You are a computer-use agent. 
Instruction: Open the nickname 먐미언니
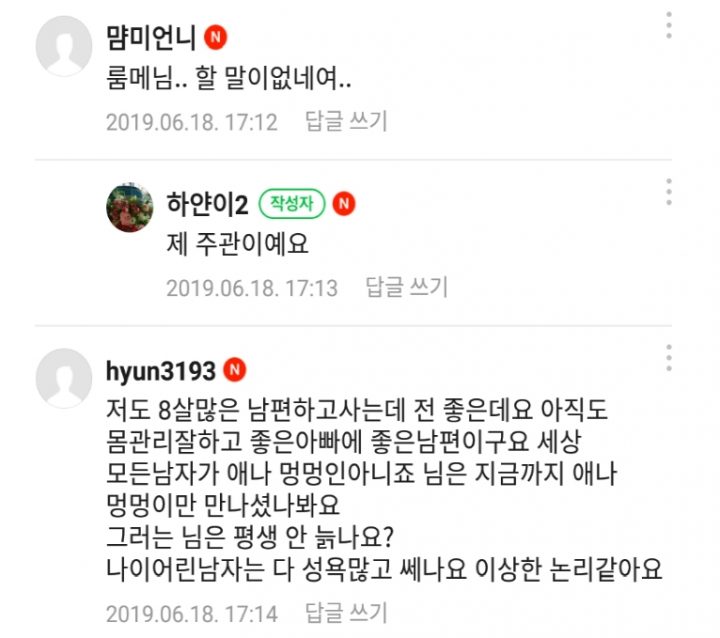(151, 38)
